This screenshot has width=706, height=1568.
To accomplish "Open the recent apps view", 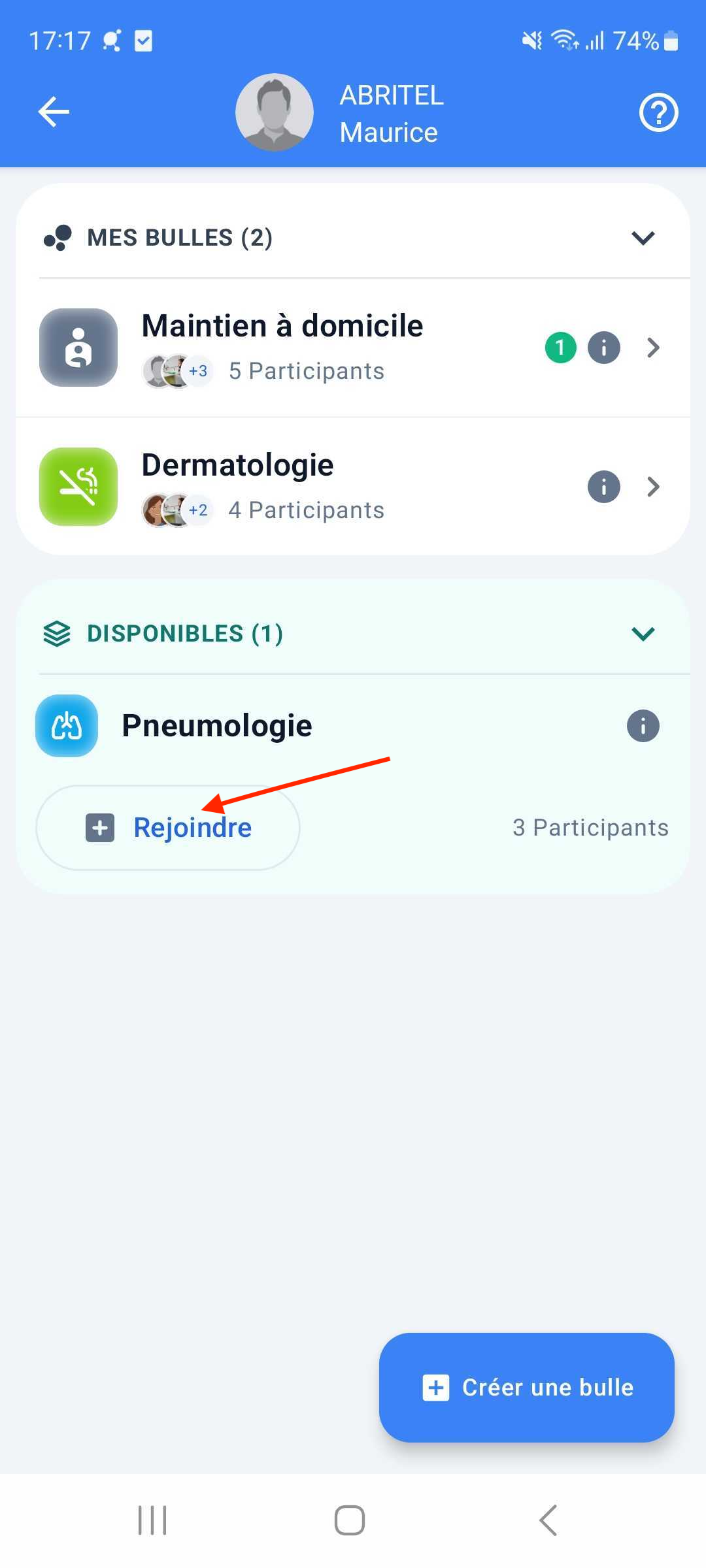I will coord(152,1520).
